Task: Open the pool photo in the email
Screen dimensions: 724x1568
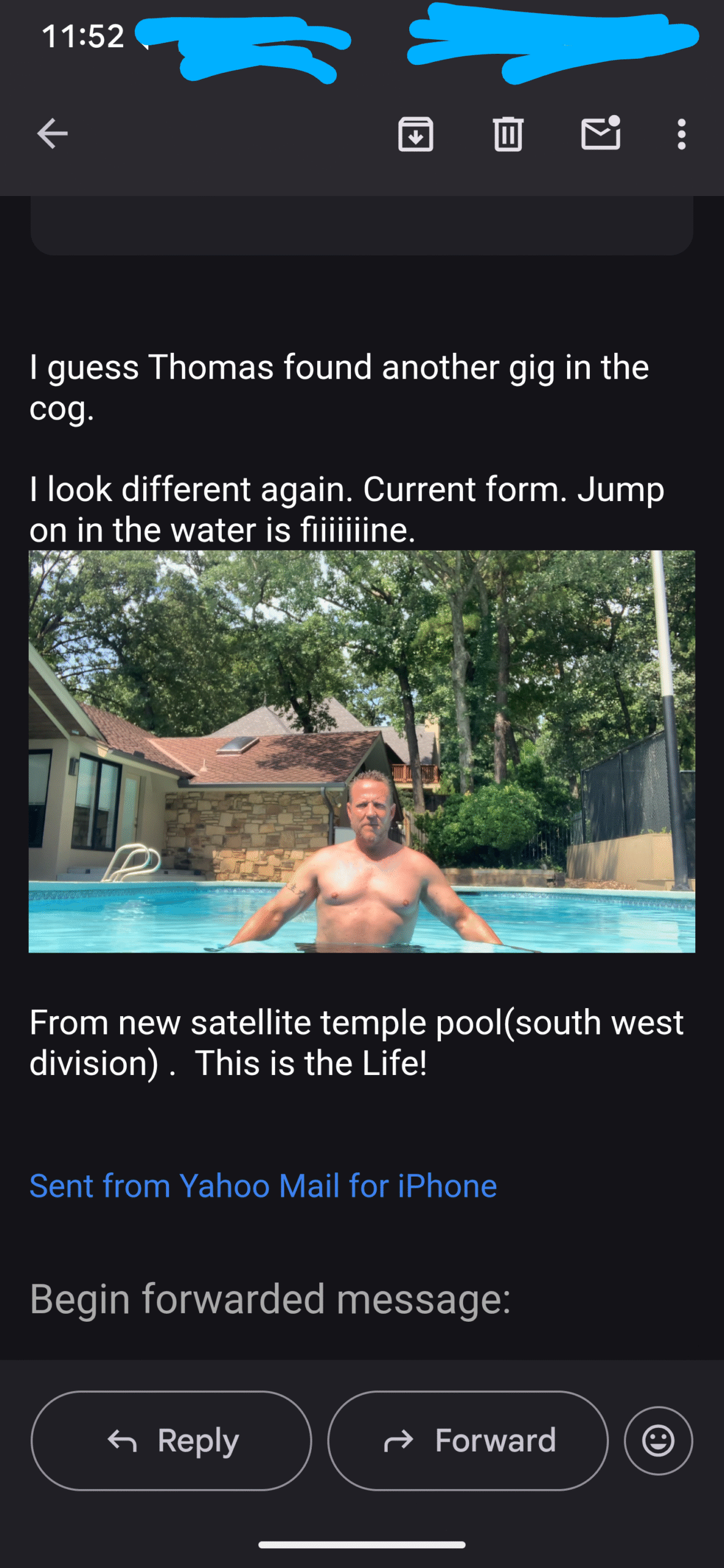Action: (362, 752)
